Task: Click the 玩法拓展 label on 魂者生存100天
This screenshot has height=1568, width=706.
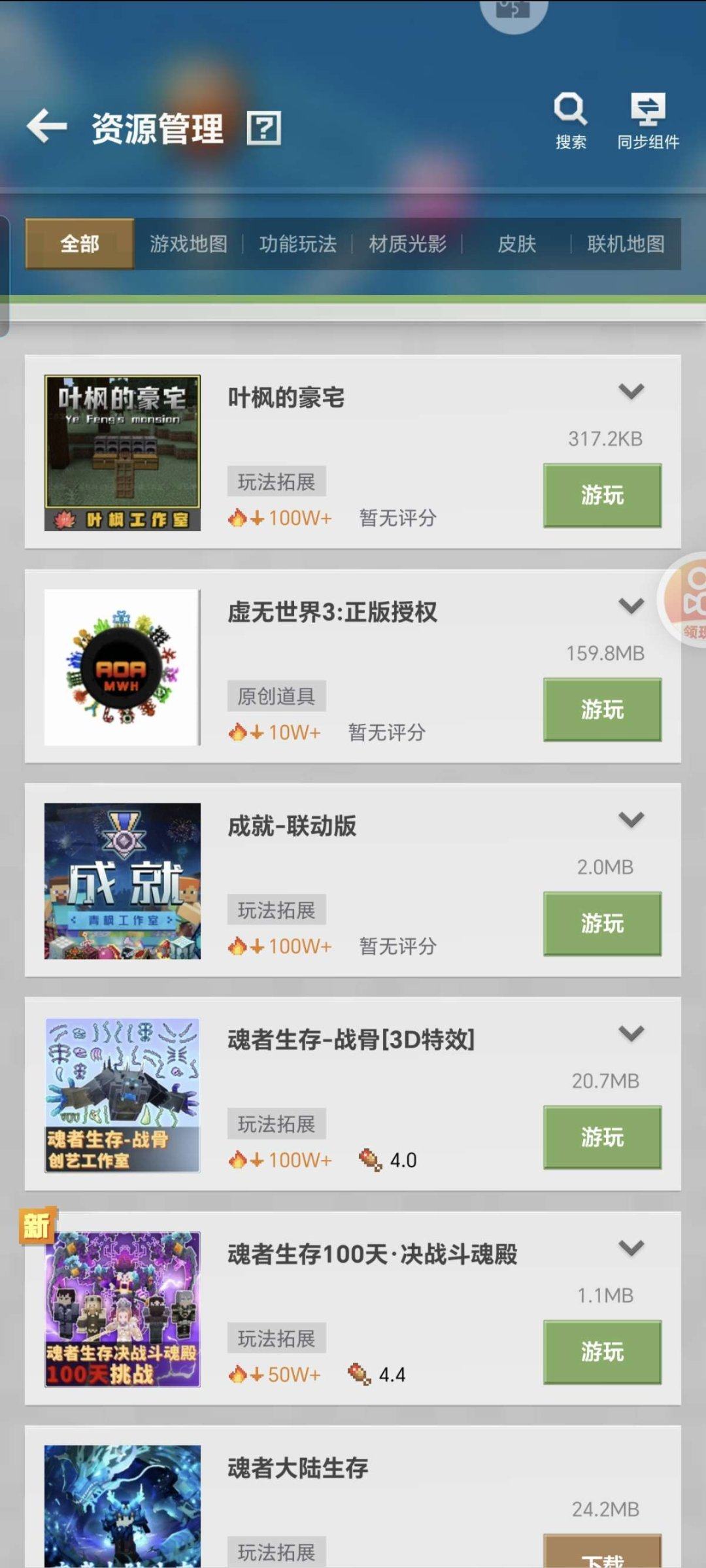Action: pyautogui.click(x=276, y=1336)
